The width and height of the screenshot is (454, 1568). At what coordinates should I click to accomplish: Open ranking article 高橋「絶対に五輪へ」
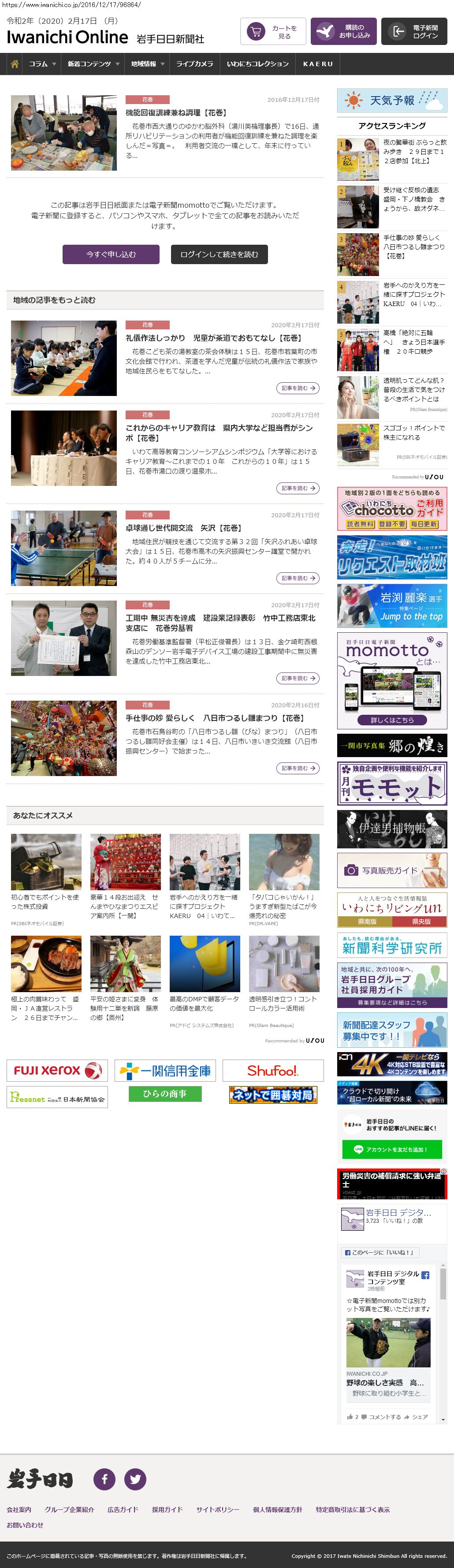point(413,342)
